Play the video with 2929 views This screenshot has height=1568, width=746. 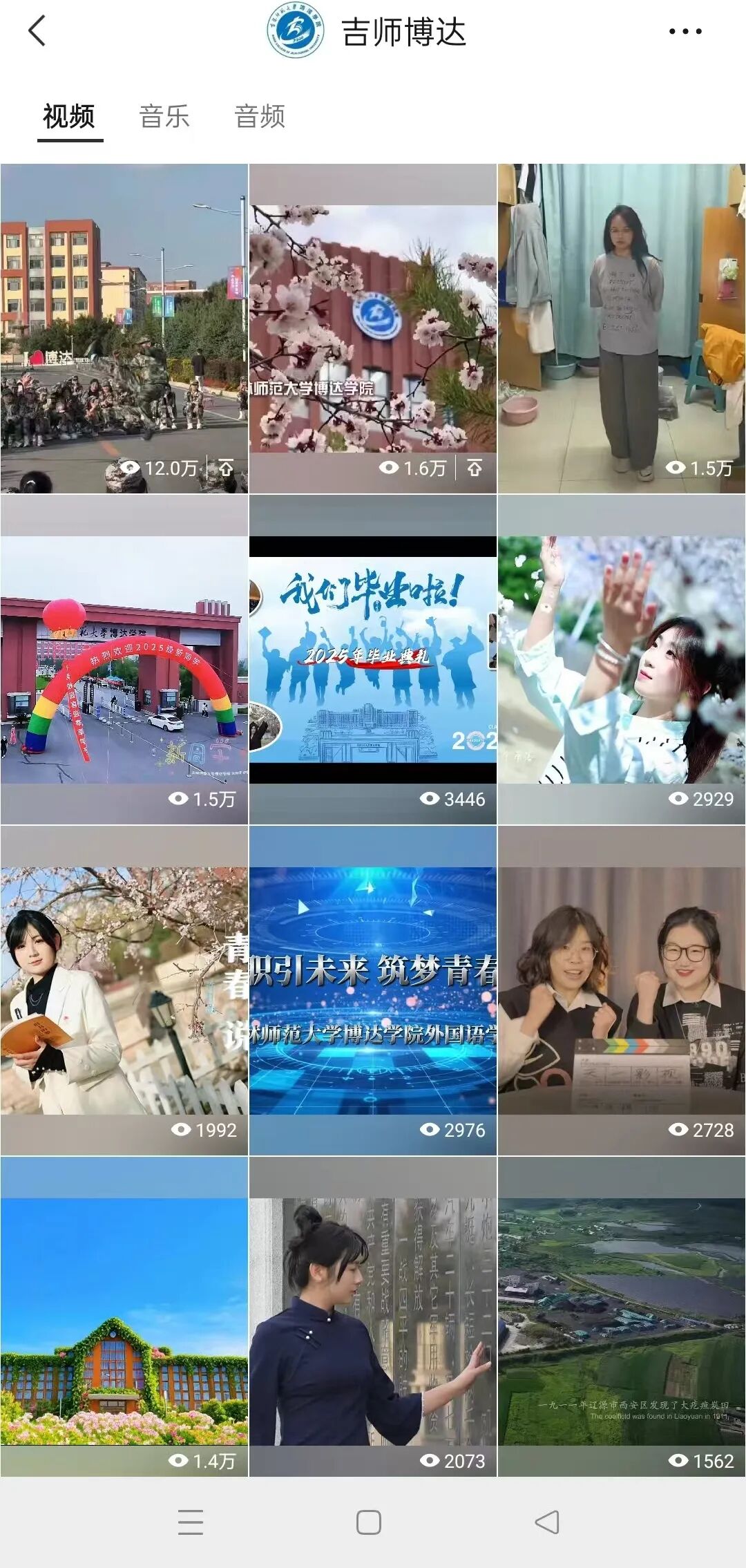click(622, 660)
